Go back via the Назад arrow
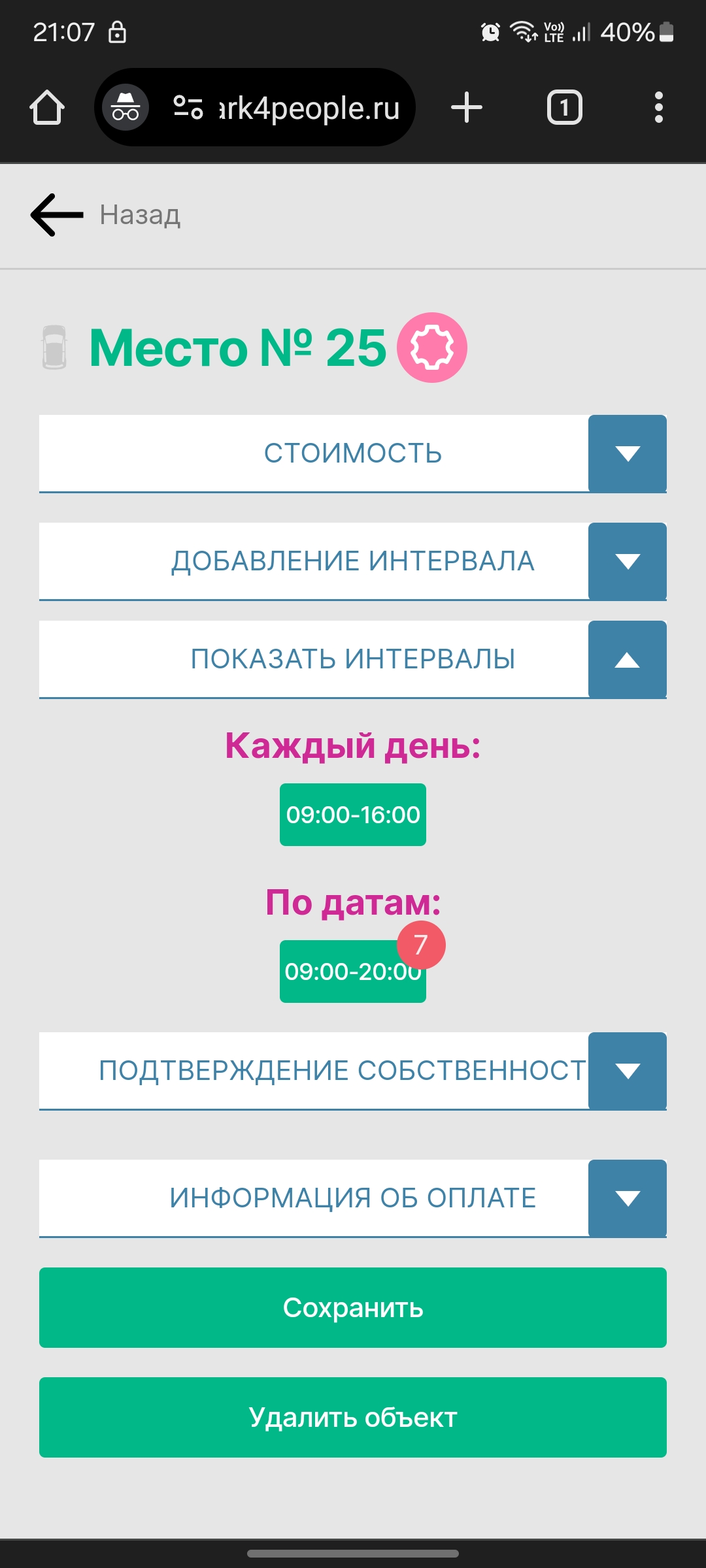 click(58, 215)
